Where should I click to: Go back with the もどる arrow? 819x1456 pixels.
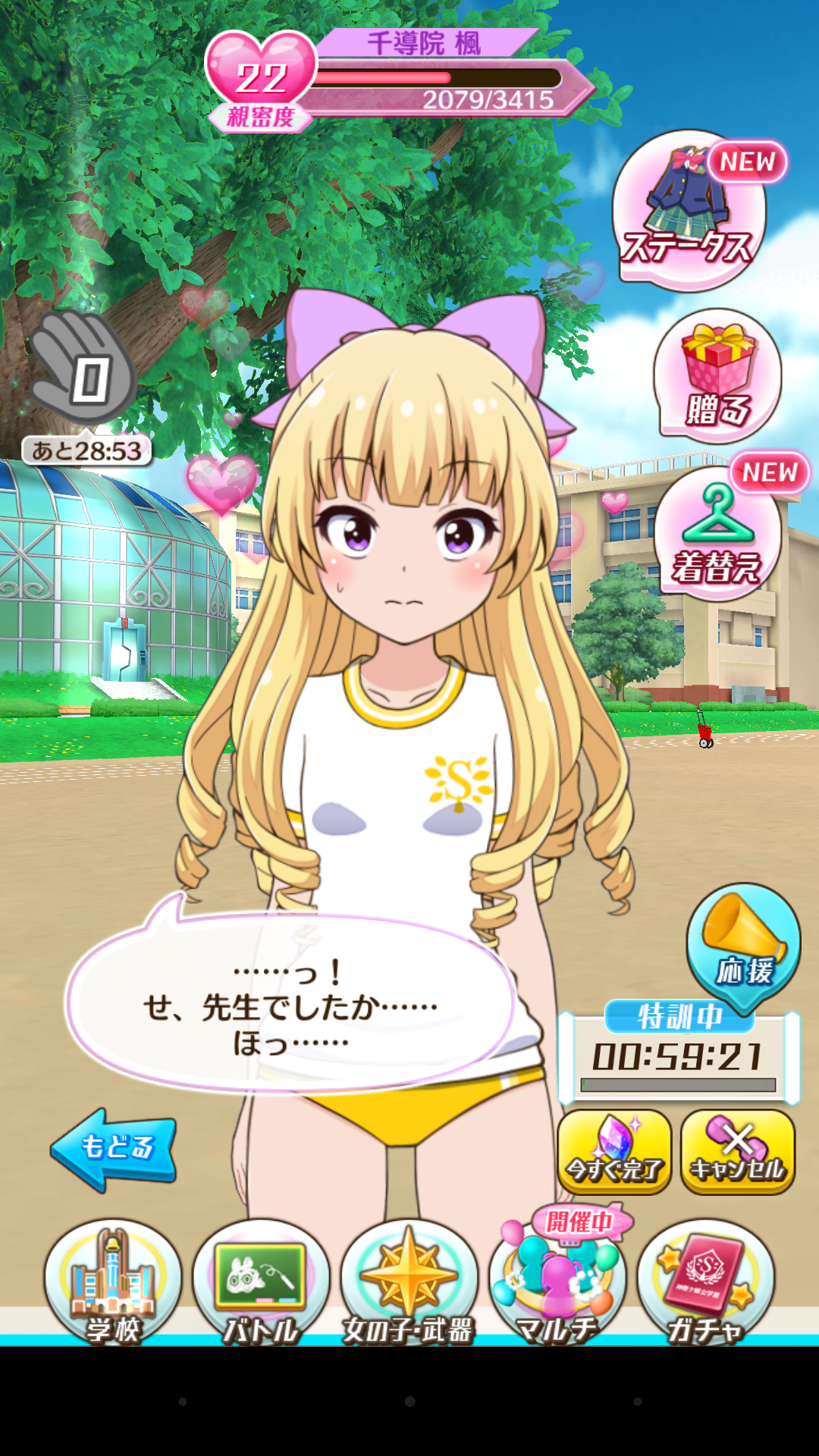coord(114,1148)
